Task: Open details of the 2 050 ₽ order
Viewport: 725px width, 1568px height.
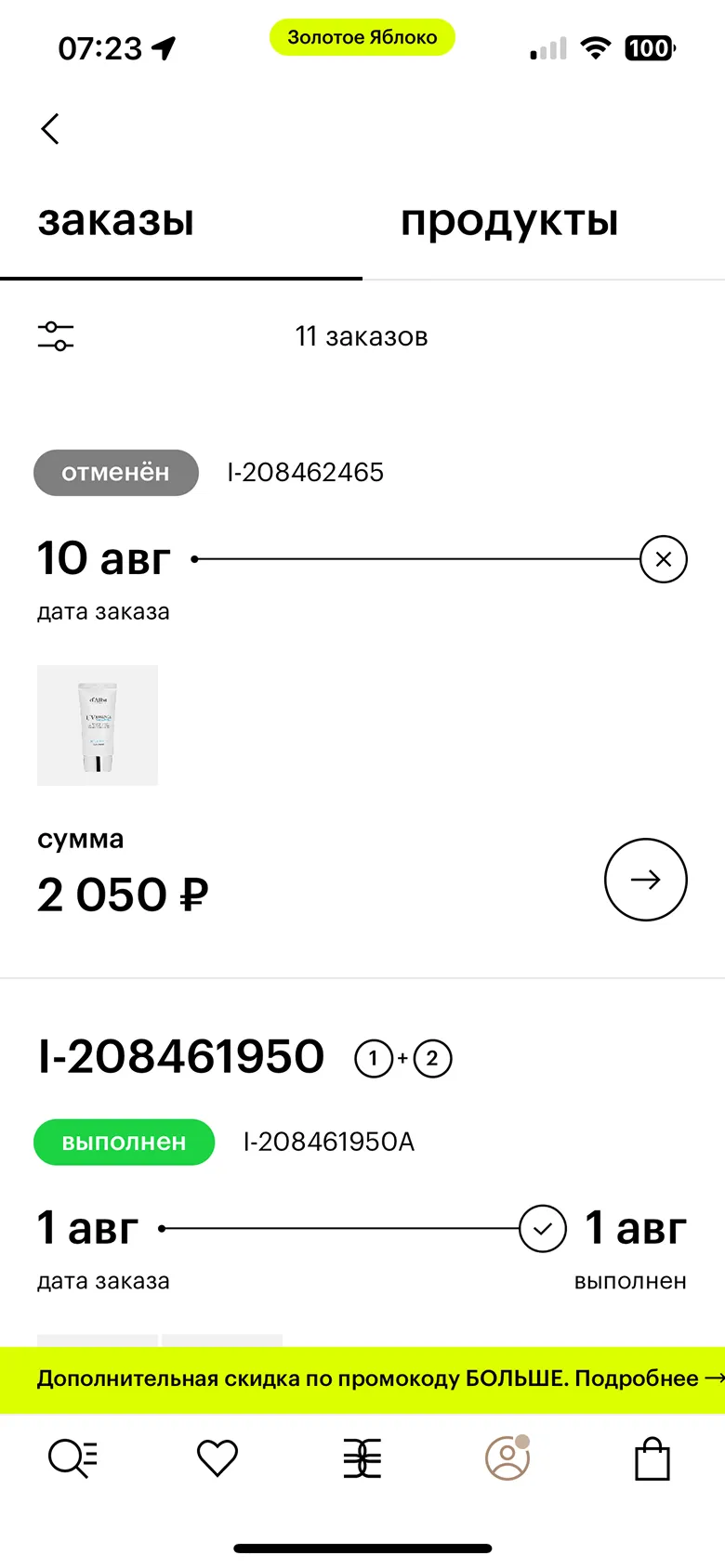Action: click(645, 880)
